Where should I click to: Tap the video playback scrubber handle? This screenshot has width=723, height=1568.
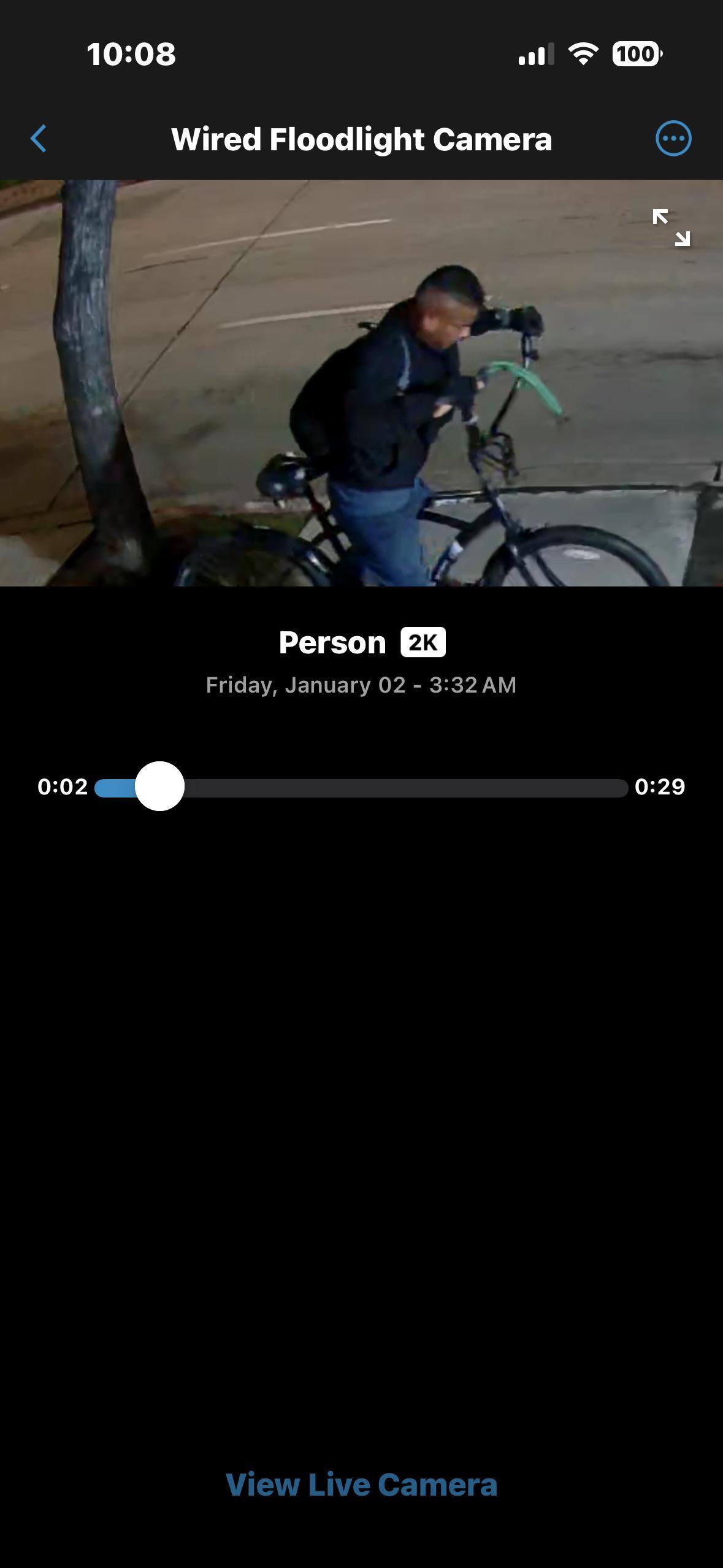159,786
